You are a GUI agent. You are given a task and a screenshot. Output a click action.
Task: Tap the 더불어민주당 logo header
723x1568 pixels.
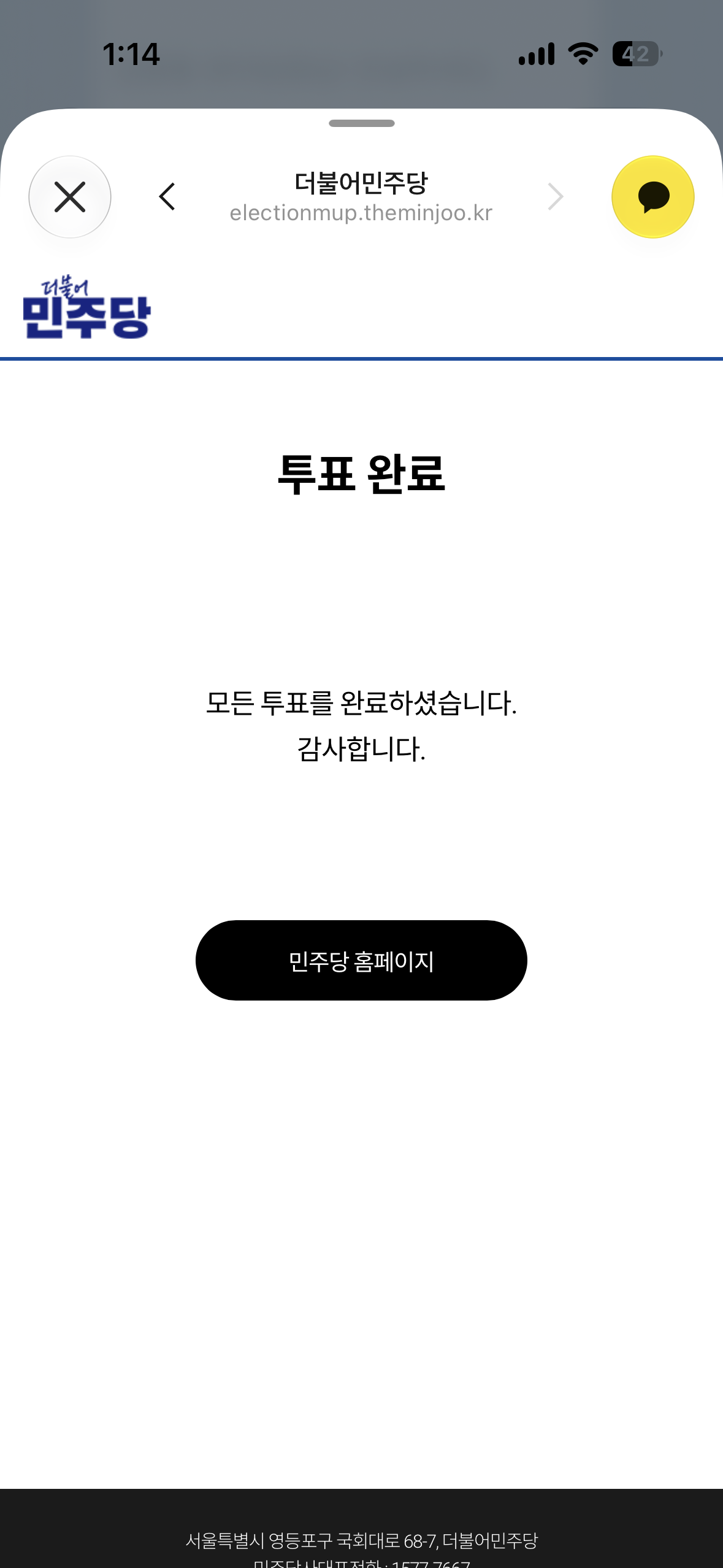tap(86, 307)
